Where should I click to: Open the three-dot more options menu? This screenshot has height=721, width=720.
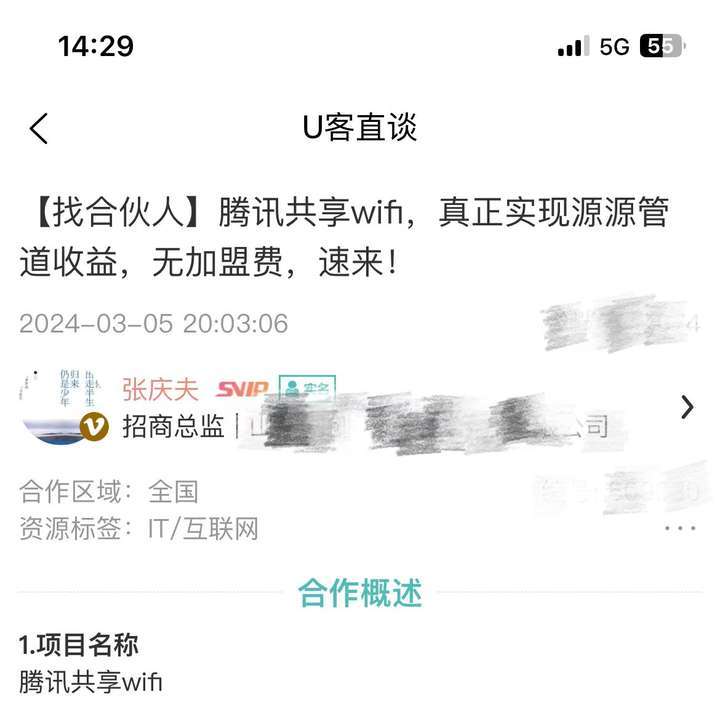(x=679, y=528)
